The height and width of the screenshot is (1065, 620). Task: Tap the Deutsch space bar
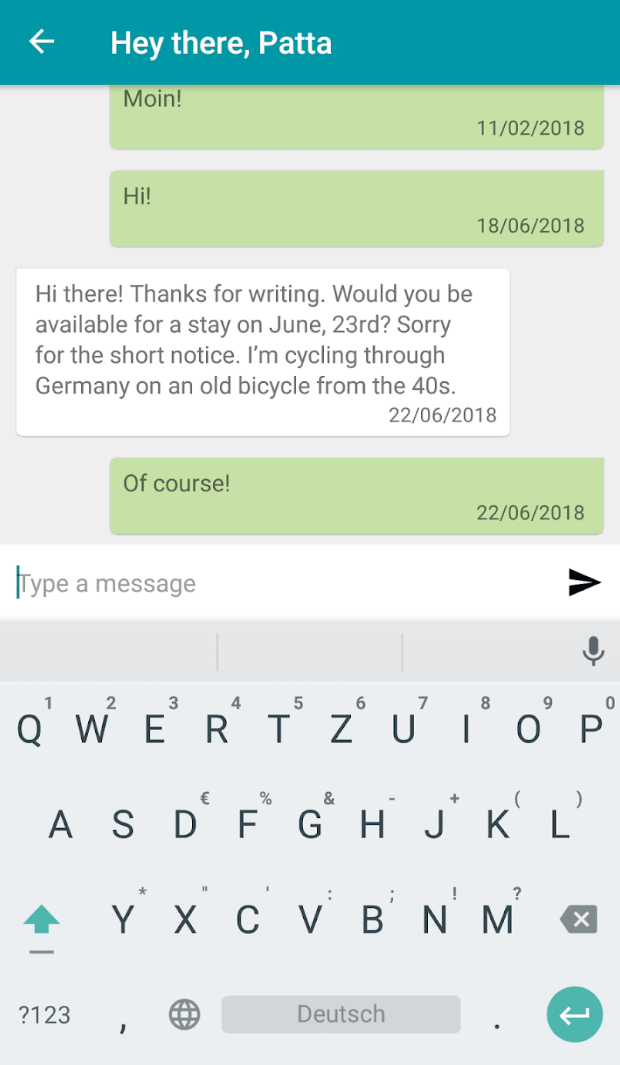341,1014
